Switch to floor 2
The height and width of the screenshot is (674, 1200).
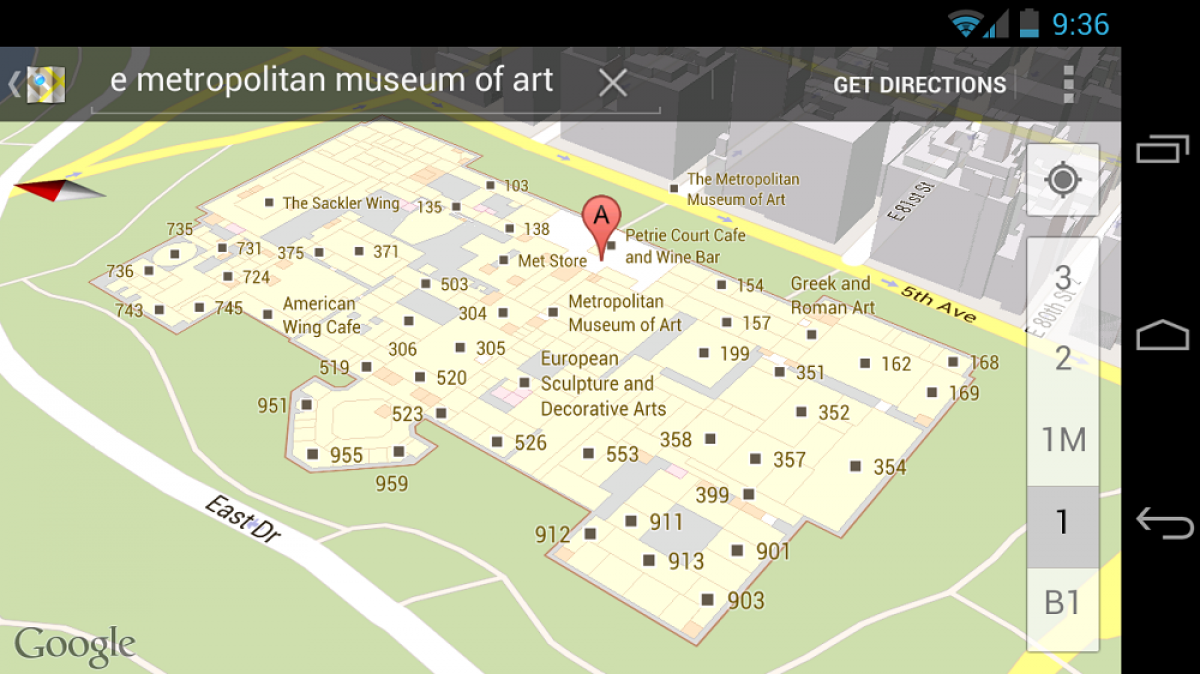click(x=1062, y=358)
